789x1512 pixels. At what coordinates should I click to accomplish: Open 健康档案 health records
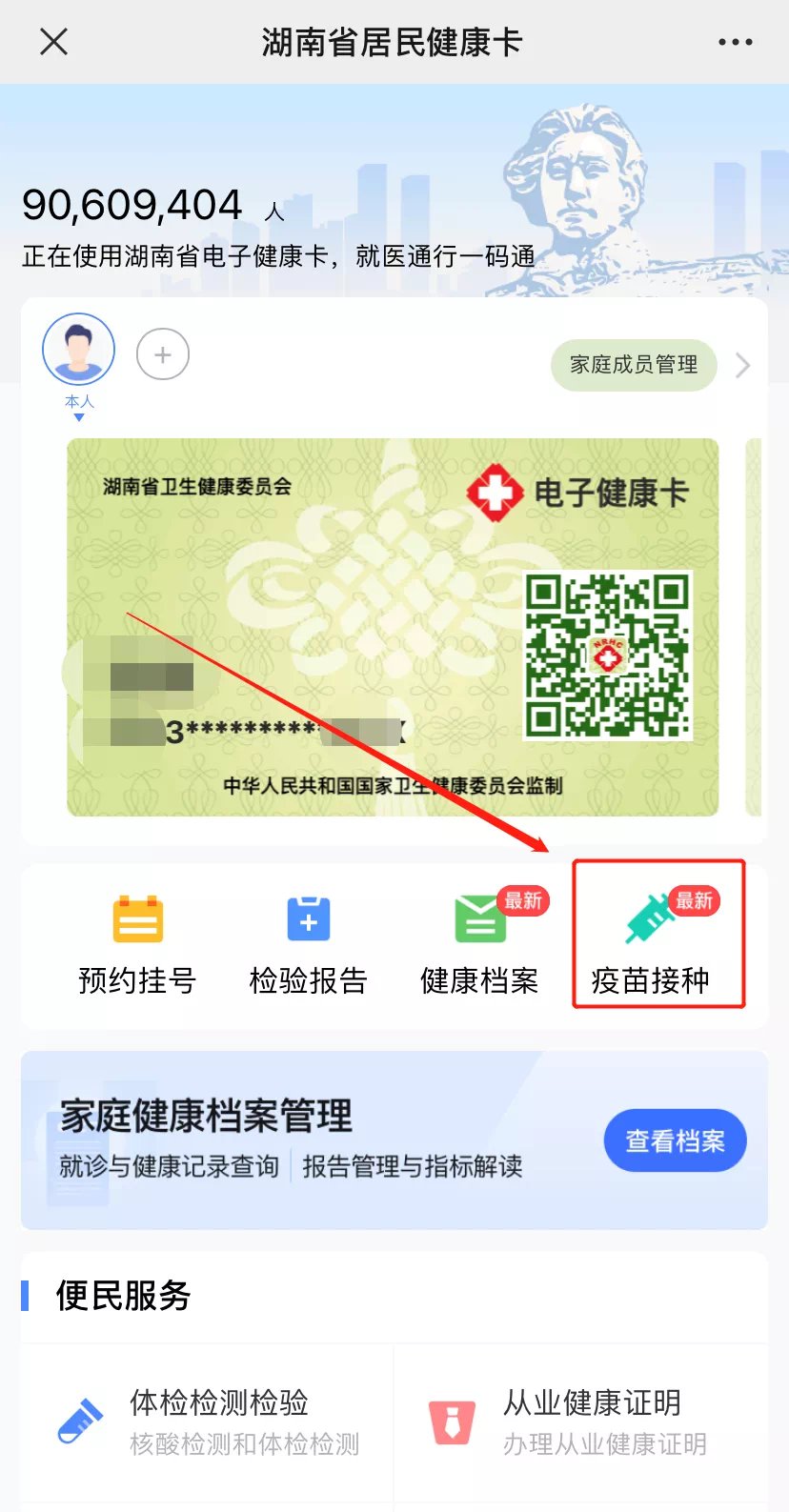[x=479, y=943]
